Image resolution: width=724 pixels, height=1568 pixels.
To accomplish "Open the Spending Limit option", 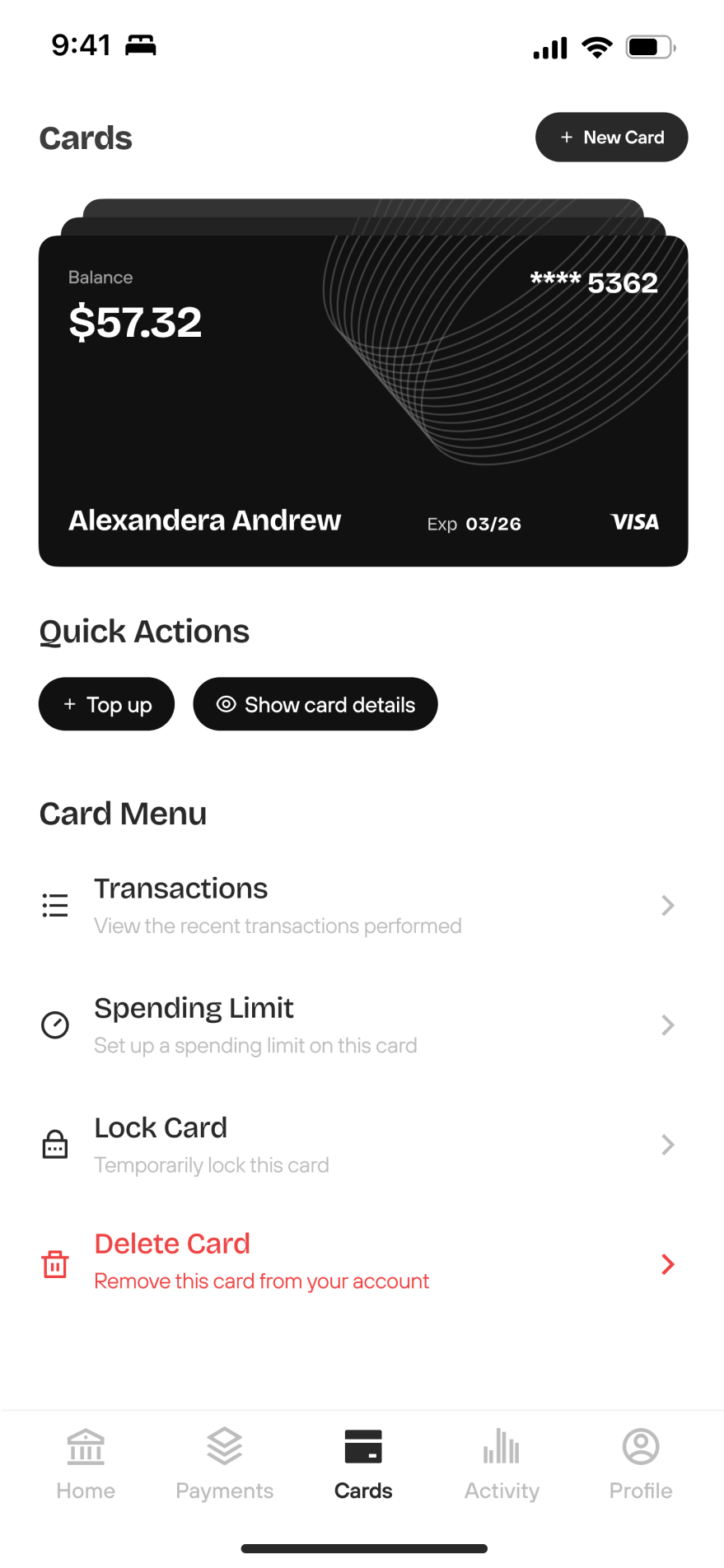I will tap(362, 1025).
